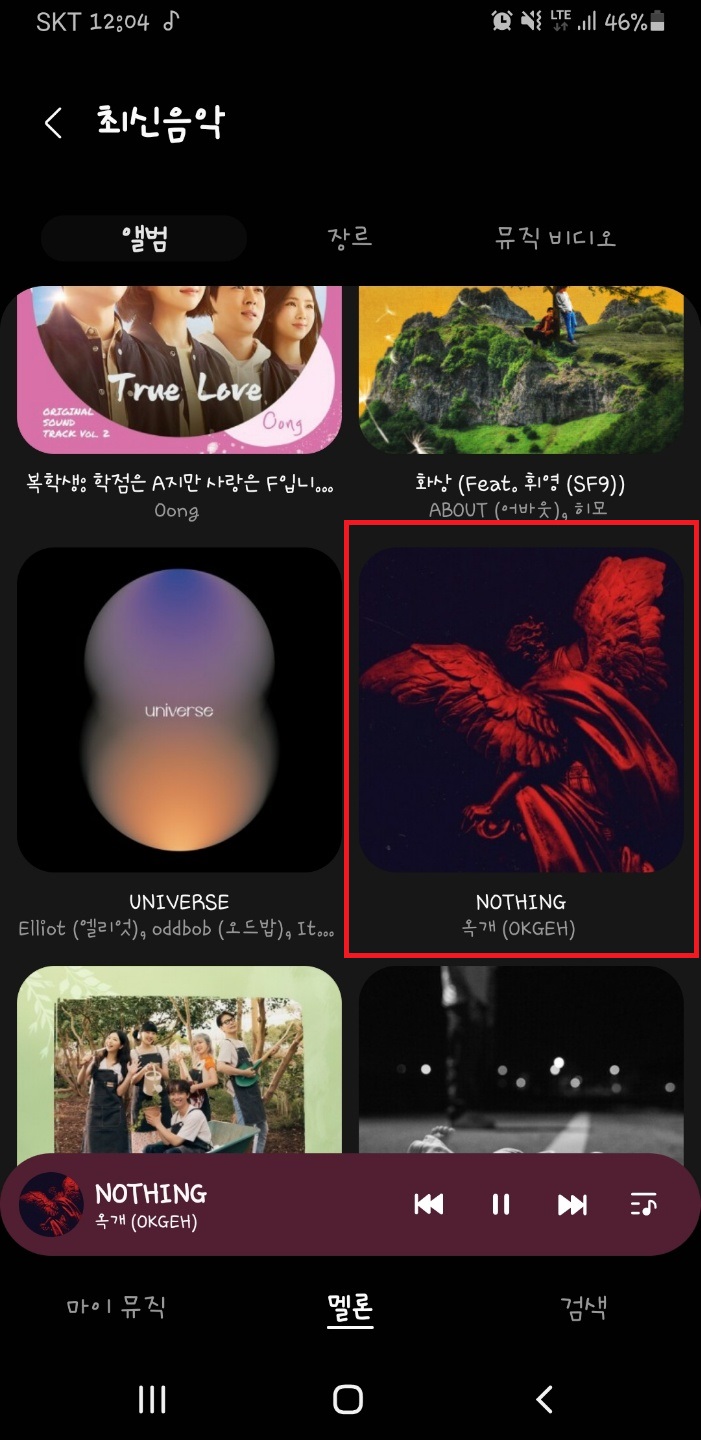This screenshot has height=1440, width=701.
Task: Skip to the next track
Action: tap(572, 1205)
